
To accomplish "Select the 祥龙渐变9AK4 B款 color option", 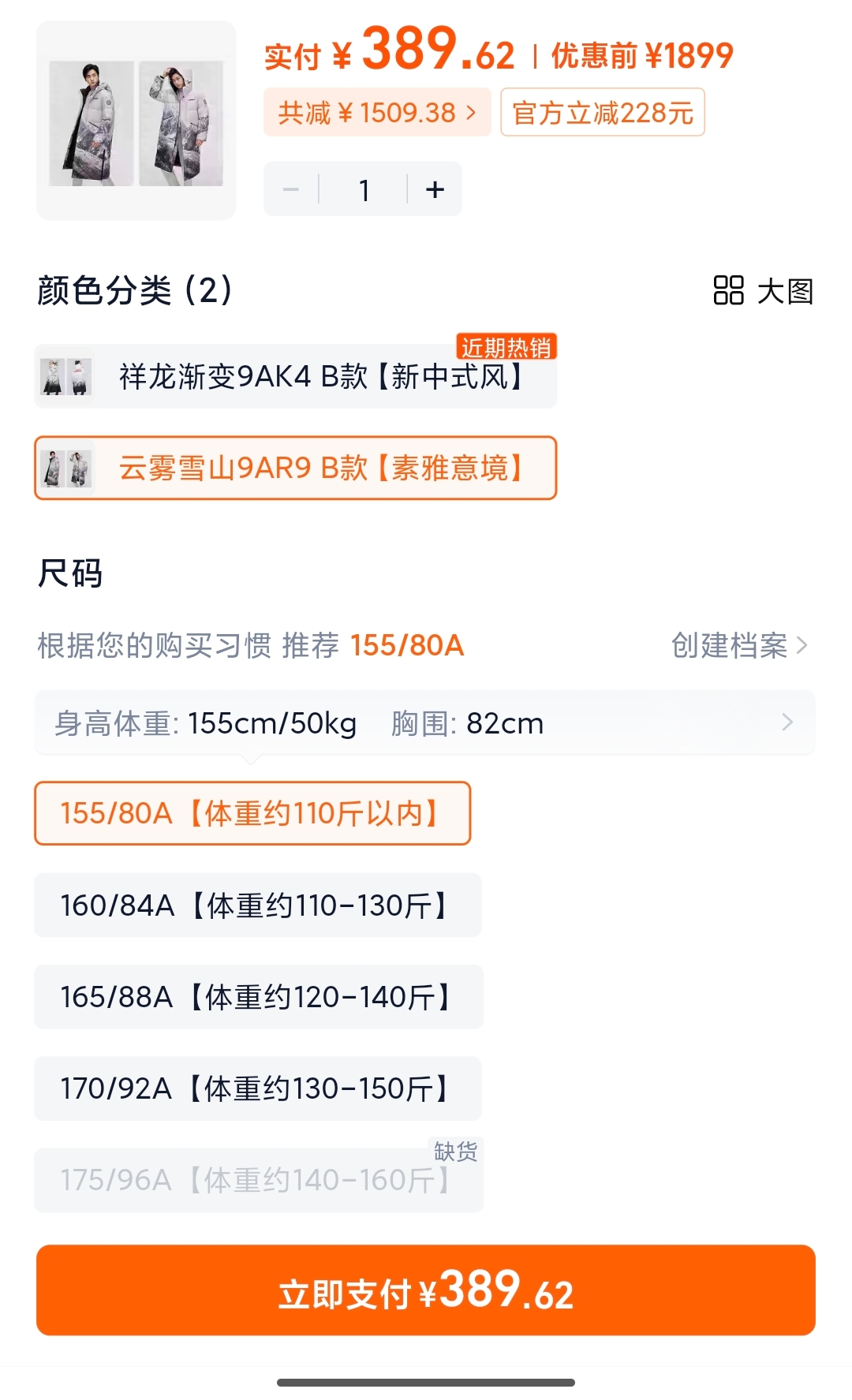I will coord(296,376).
